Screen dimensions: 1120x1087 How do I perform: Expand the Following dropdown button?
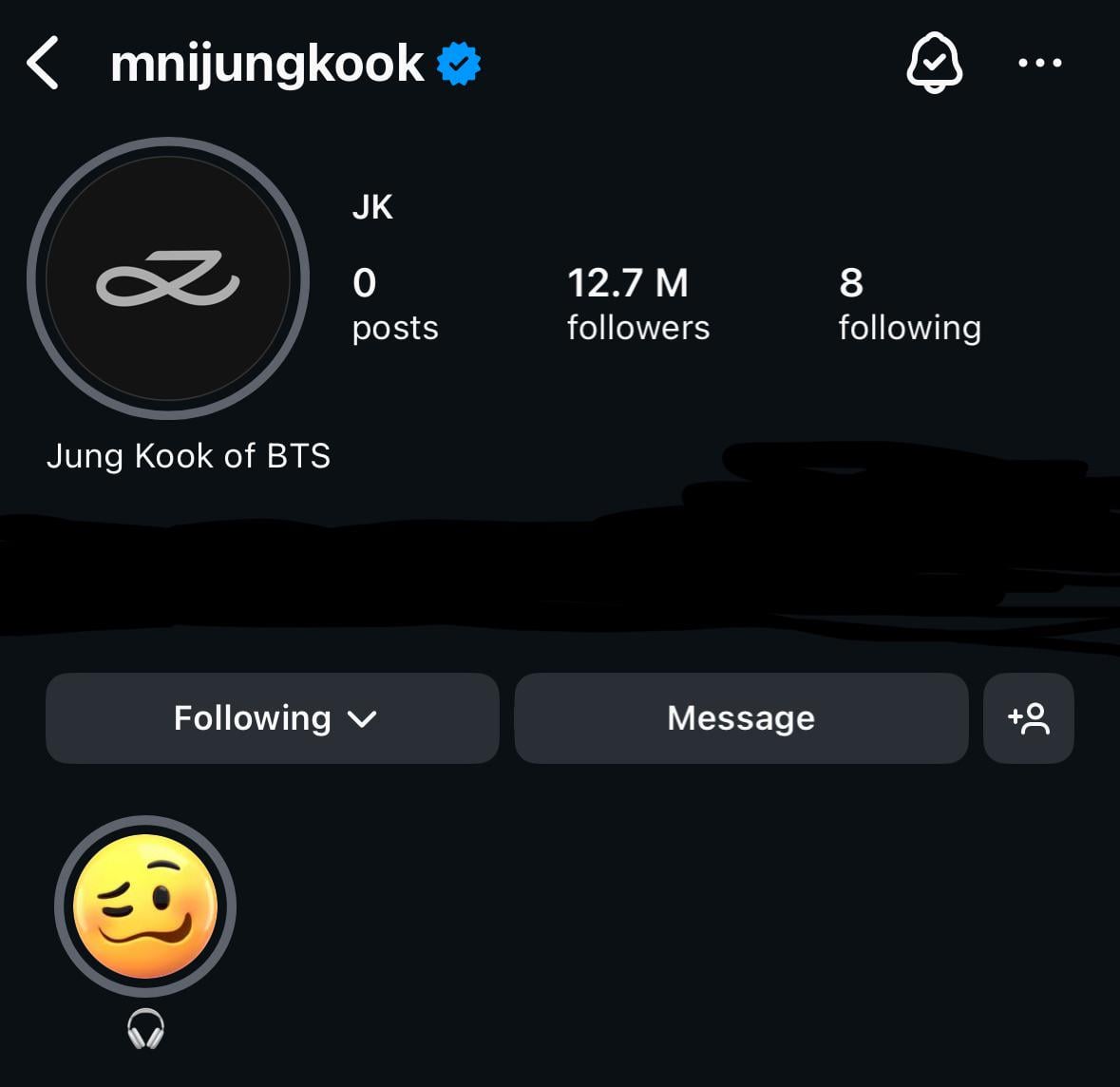pos(273,718)
